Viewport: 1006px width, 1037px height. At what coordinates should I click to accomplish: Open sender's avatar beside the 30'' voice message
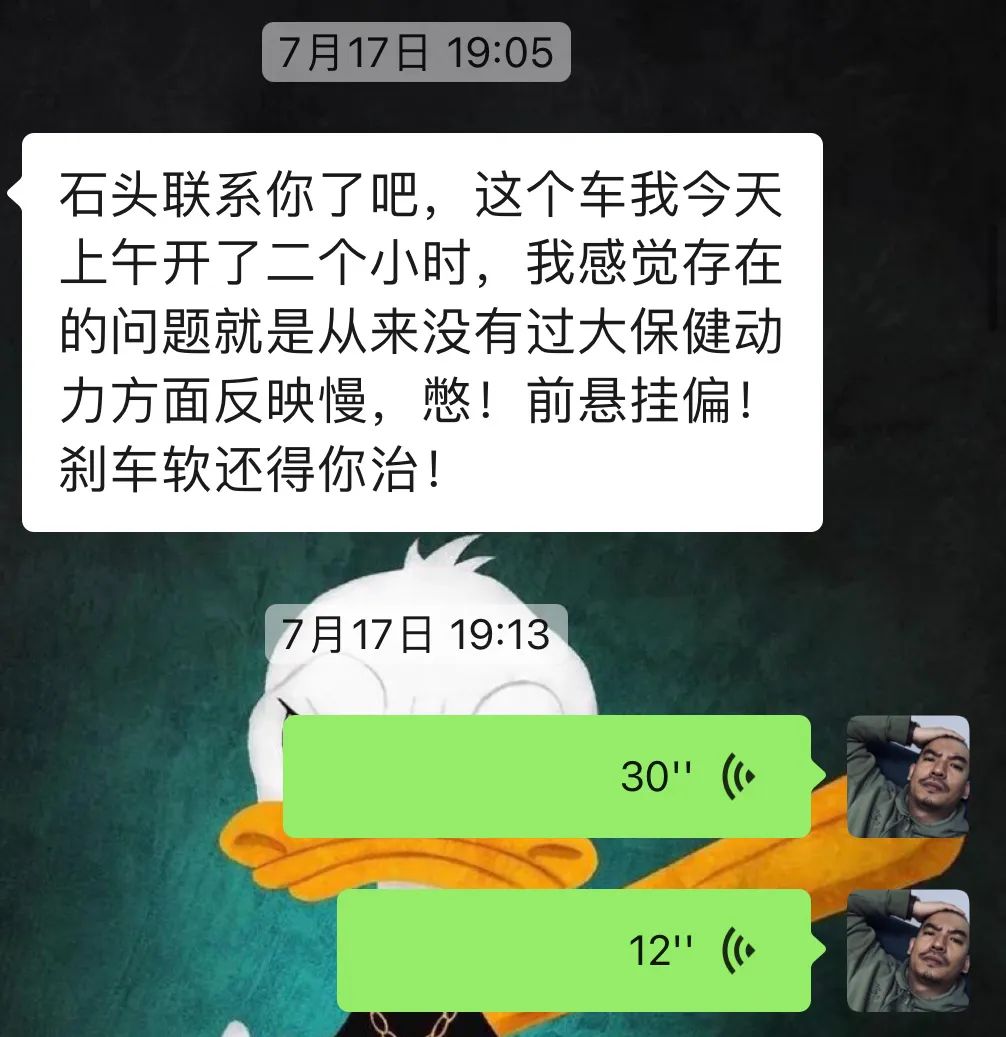(907, 776)
